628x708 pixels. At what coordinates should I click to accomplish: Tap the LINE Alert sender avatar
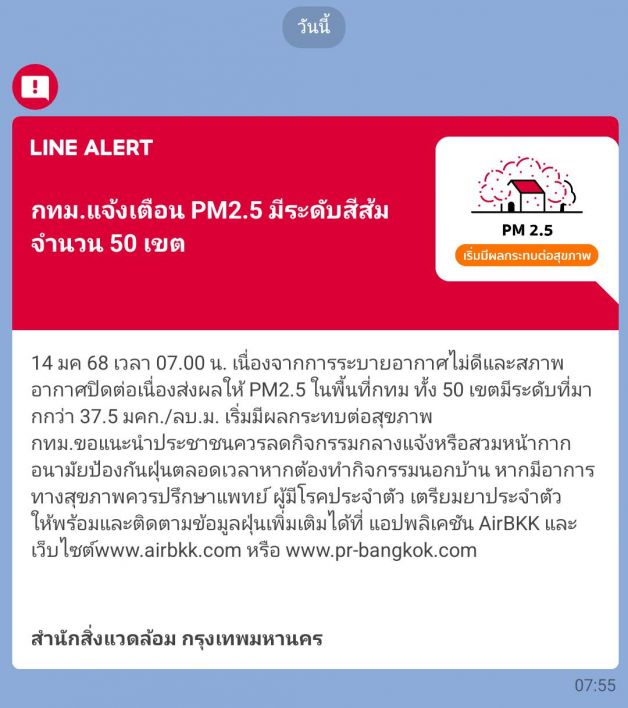(35, 86)
